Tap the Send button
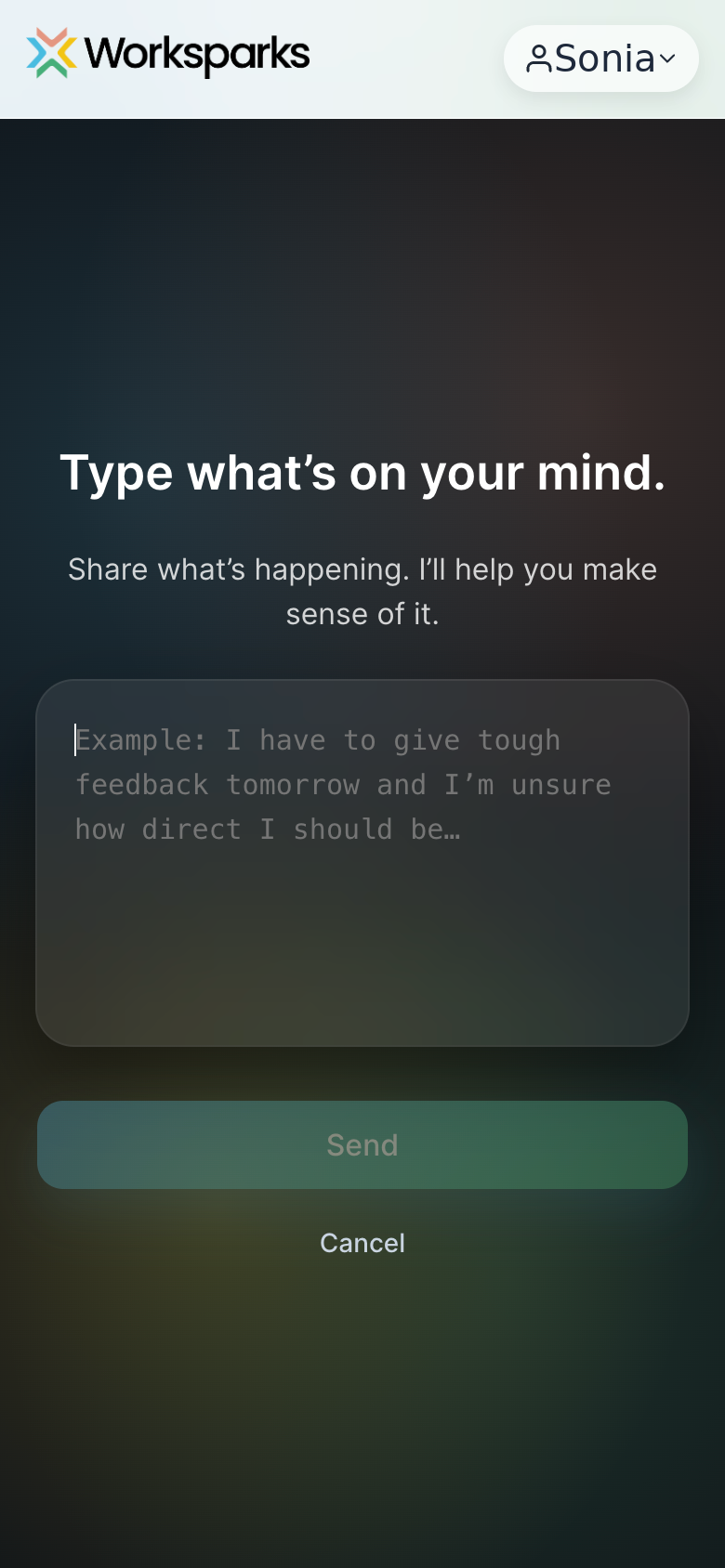 click(x=362, y=1144)
